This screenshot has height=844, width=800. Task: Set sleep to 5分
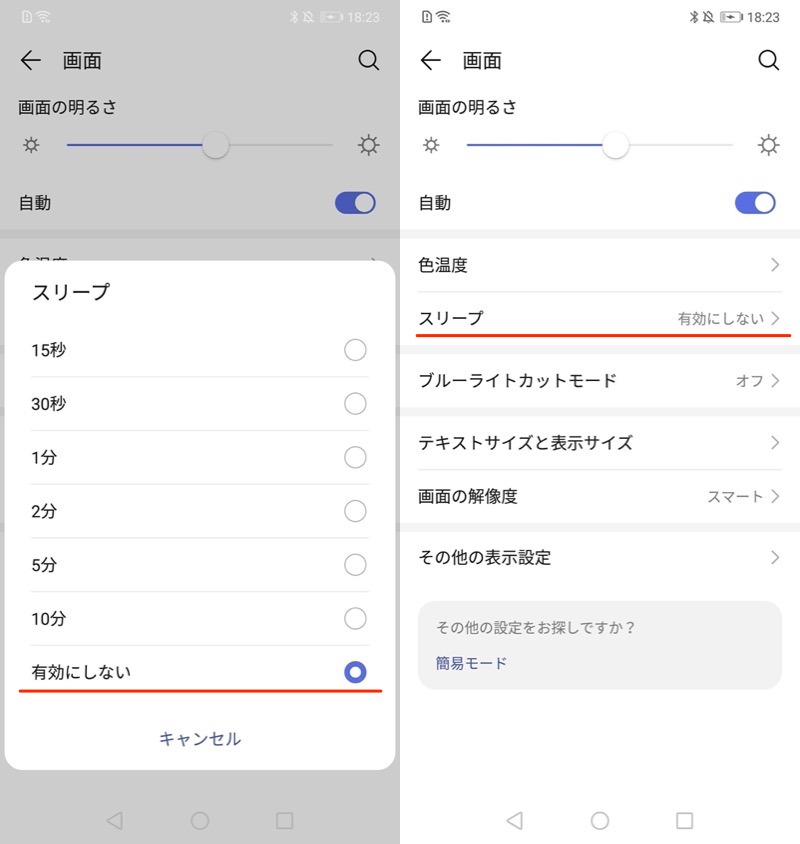pyautogui.click(x=355, y=565)
